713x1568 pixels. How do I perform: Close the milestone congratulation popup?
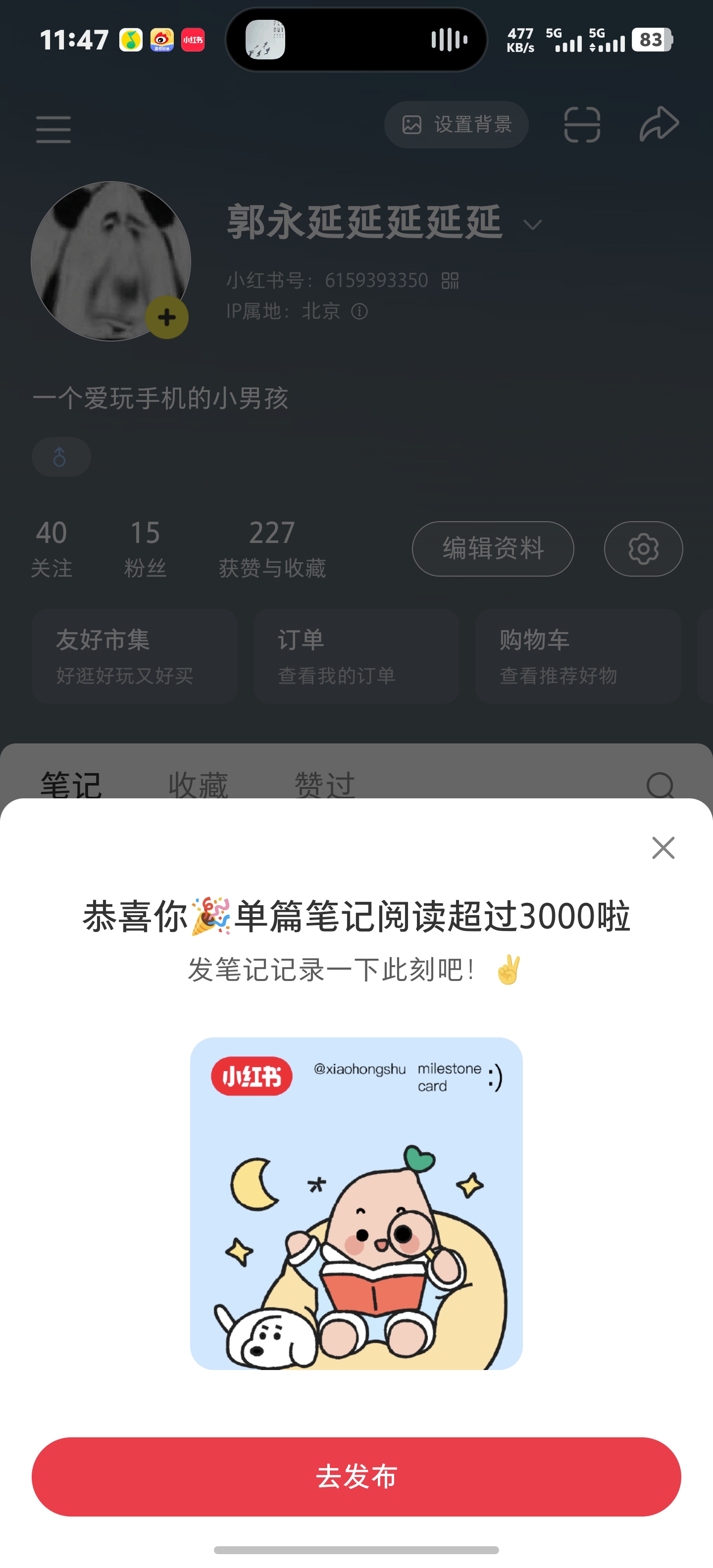point(663,847)
